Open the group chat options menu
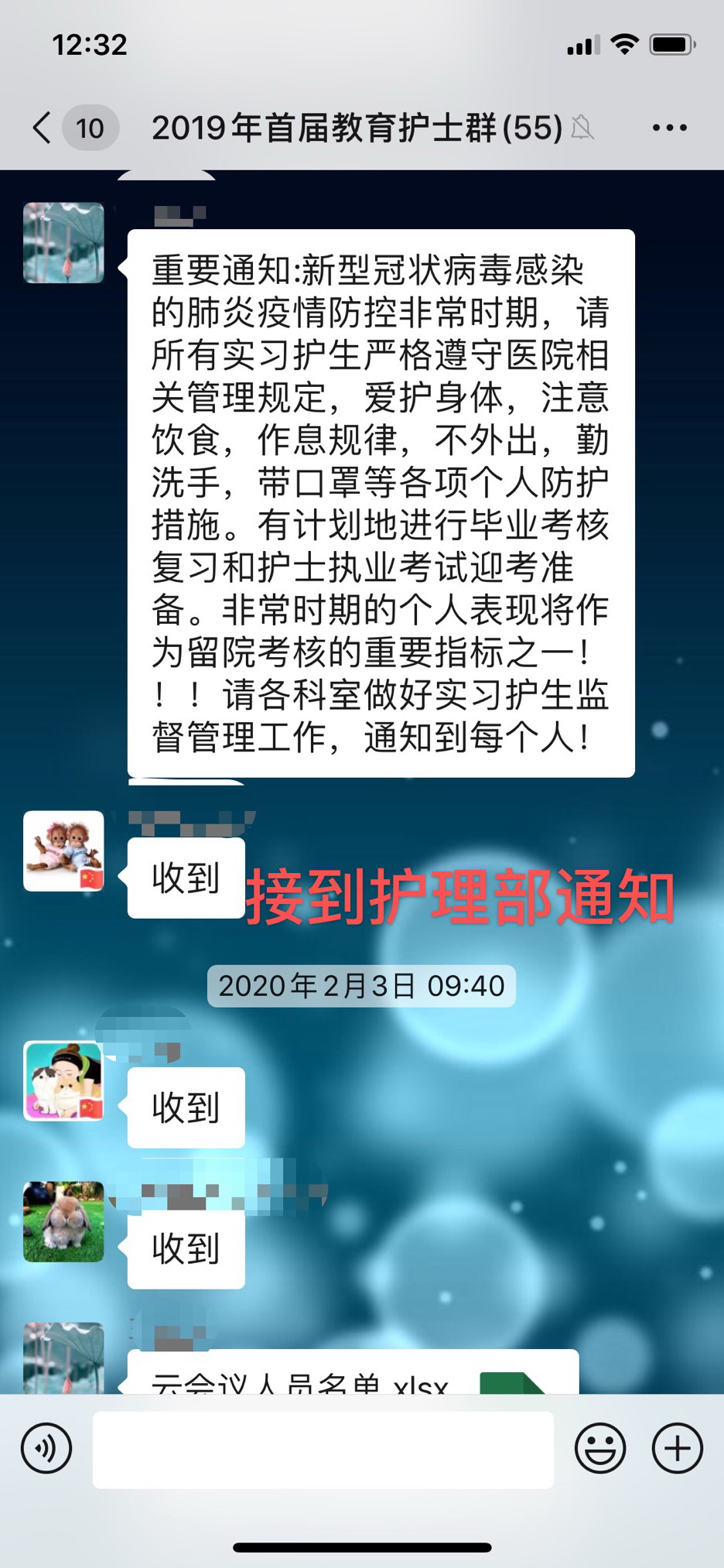The image size is (724, 1568). (669, 128)
